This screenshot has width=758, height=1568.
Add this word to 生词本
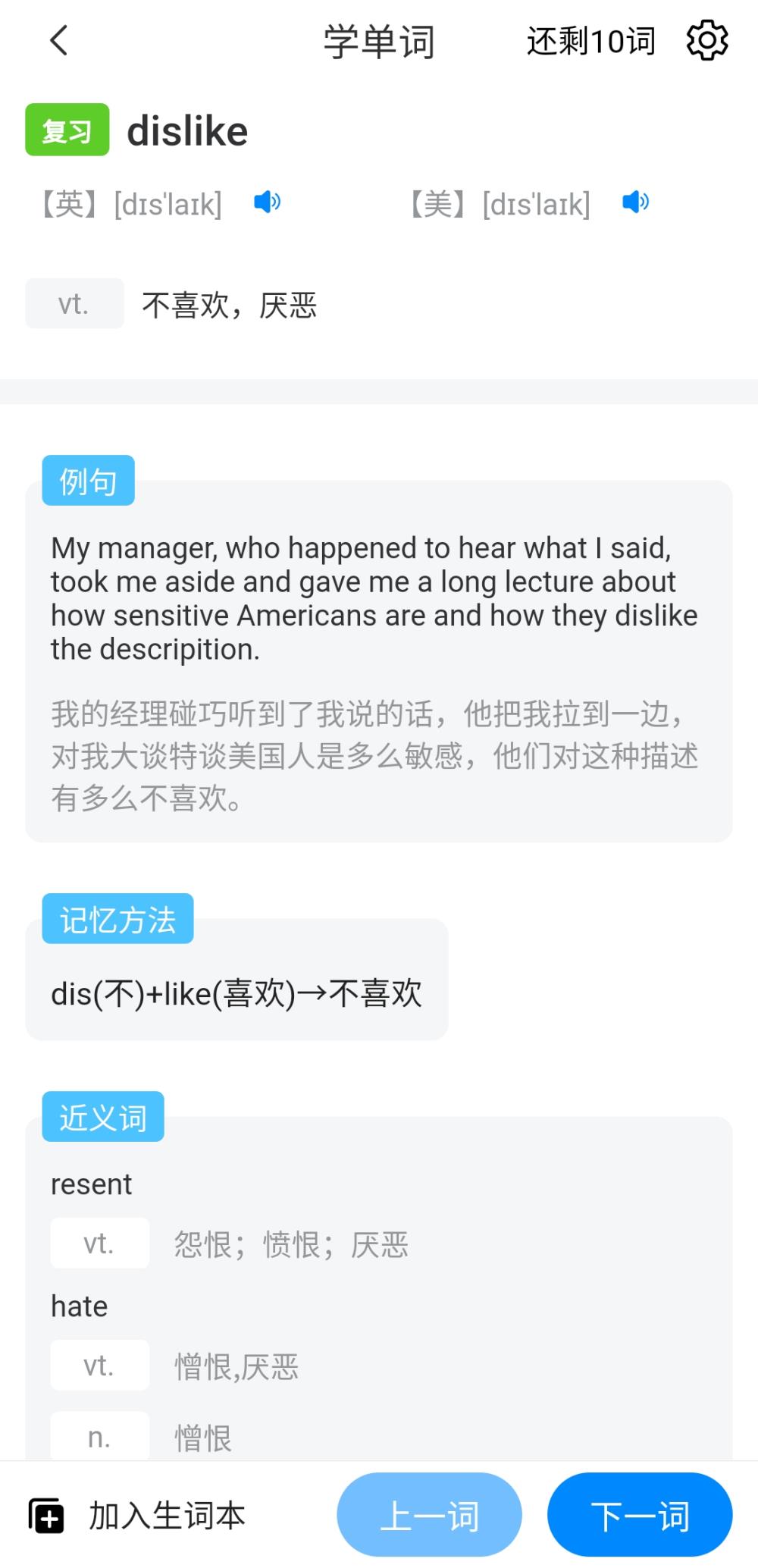137,1516
